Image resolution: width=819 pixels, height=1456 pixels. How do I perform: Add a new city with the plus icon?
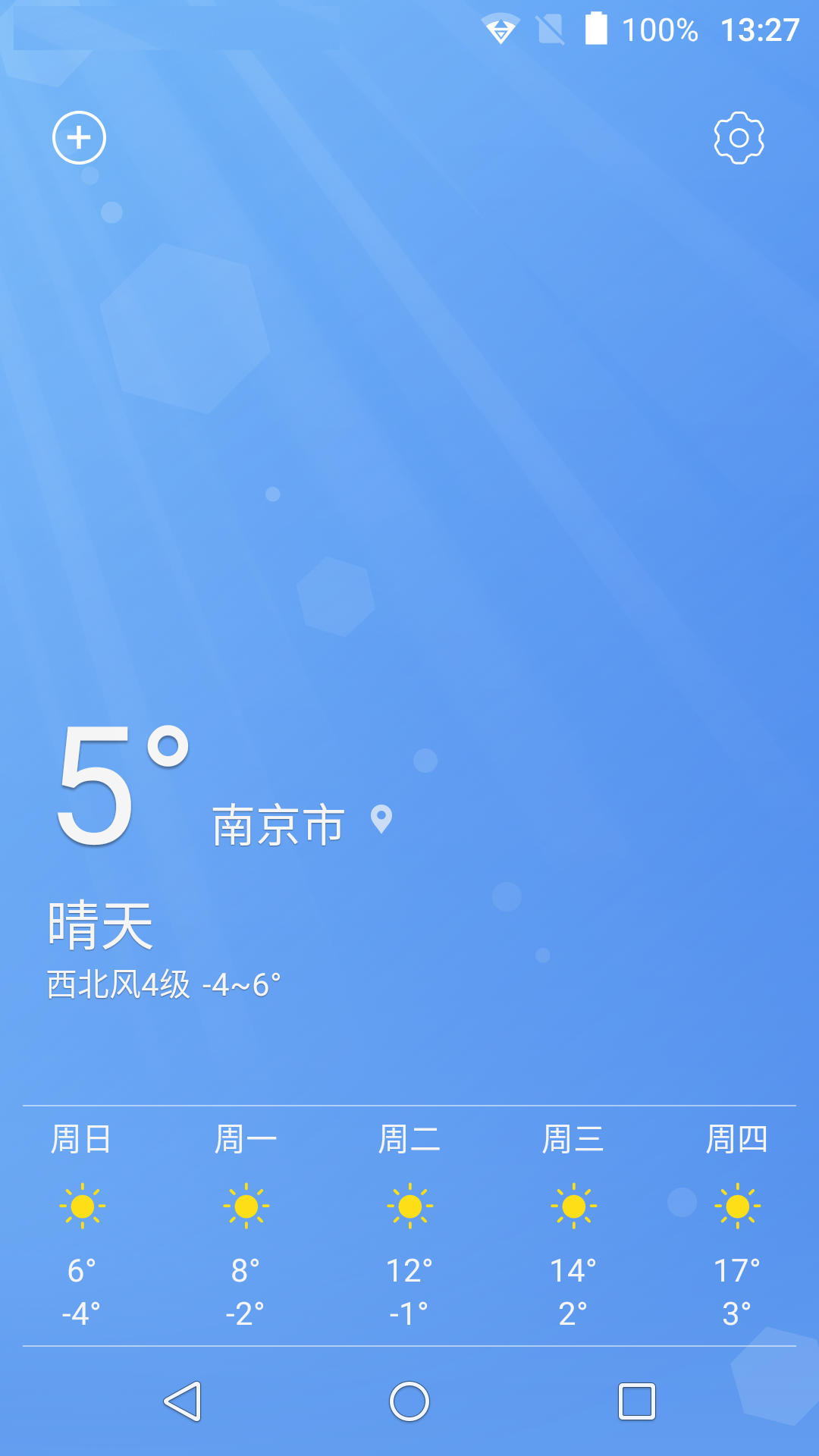[x=79, y=137]
